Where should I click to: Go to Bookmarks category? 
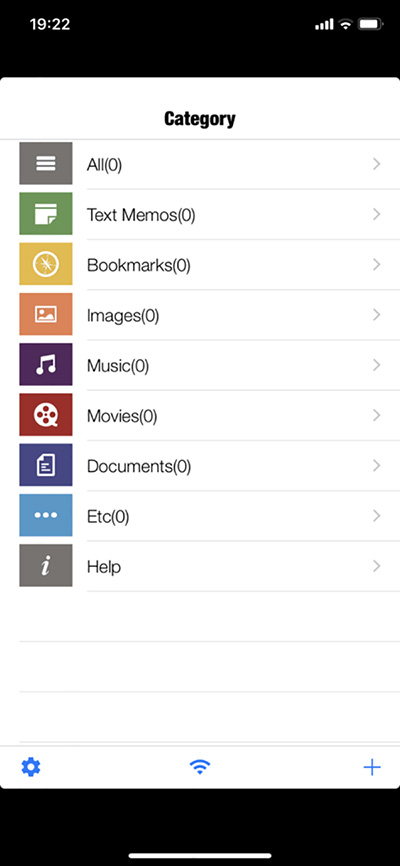click(x=200, y=265)
